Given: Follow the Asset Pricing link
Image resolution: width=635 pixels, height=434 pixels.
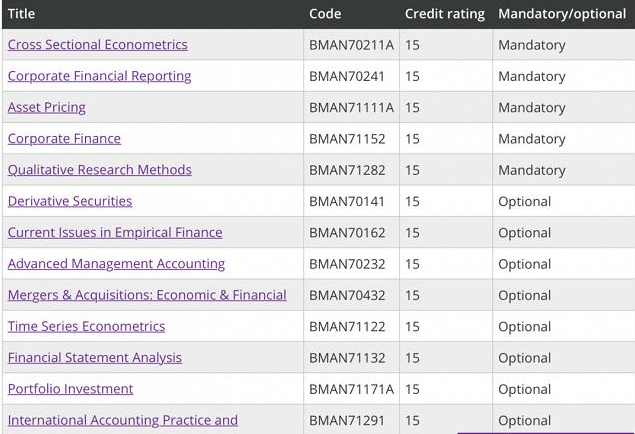Looking at the screenshot, I should (47, 107).
